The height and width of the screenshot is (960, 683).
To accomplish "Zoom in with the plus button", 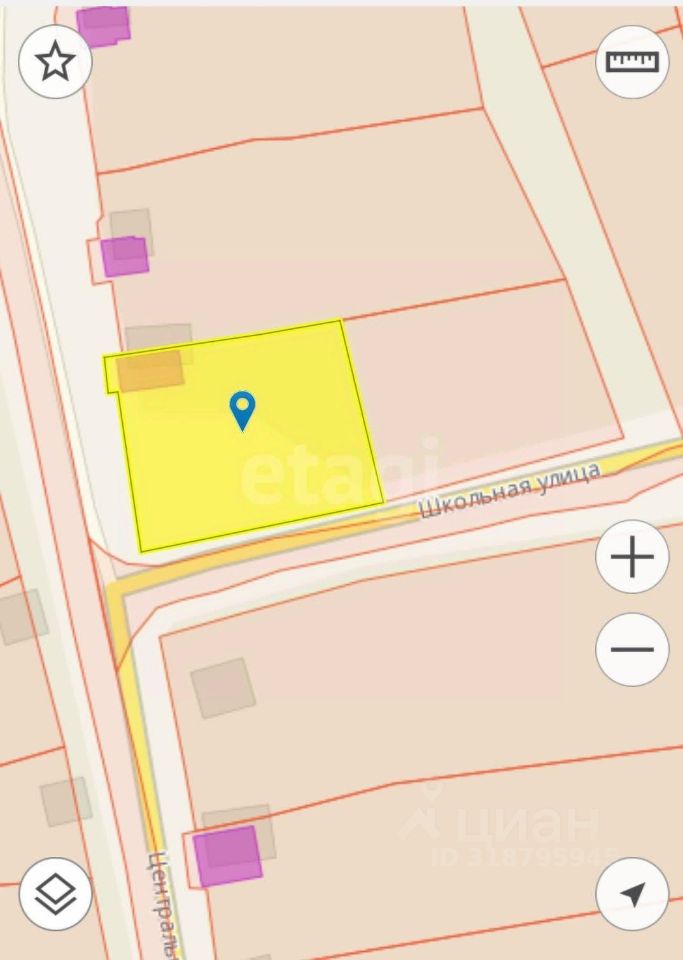I will tap(632, 557).
